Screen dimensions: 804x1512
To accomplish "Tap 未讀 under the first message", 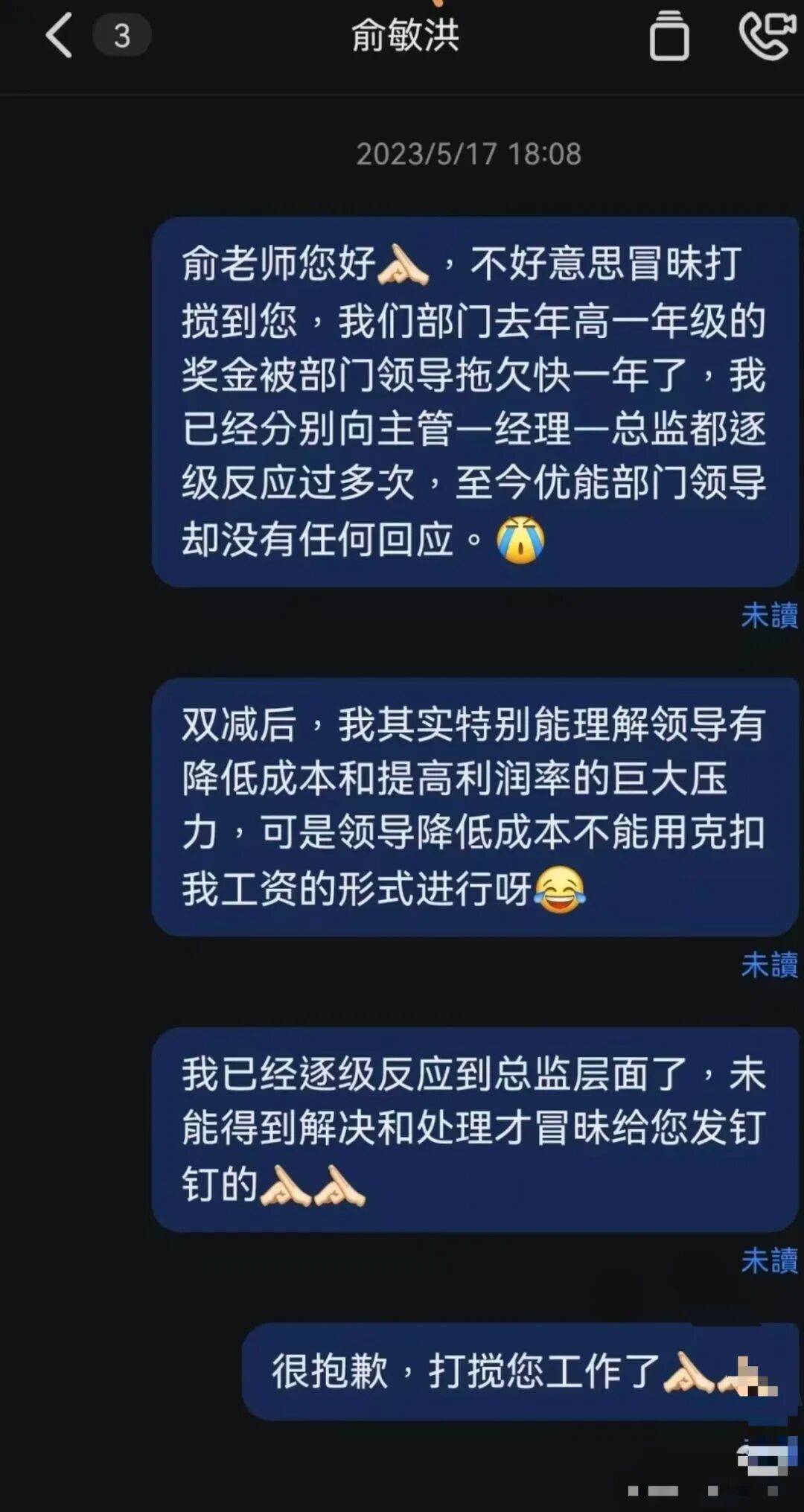I will pyautogui.click(x=768, y=615).
